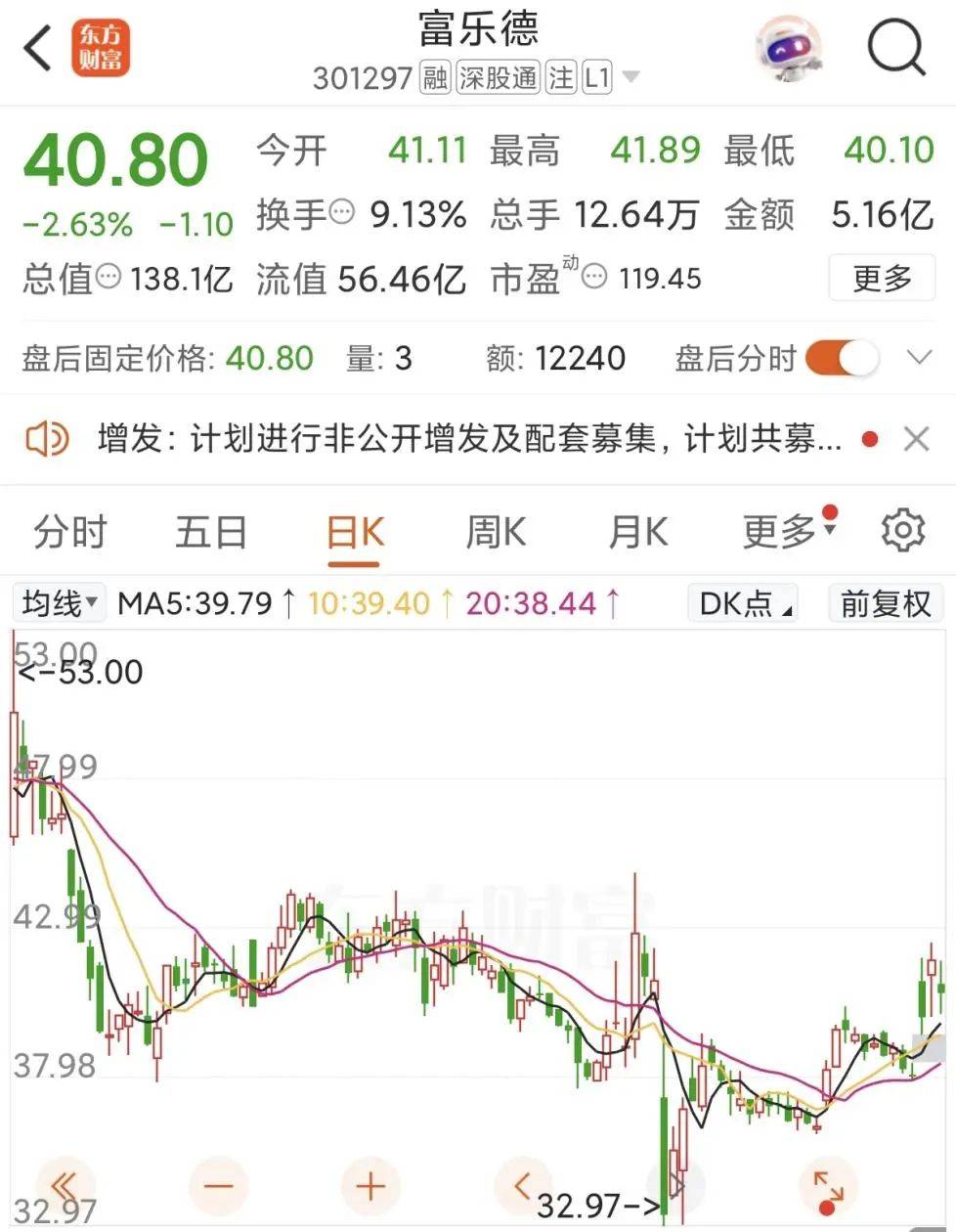Switch to 前复权 price adjustment mode
The image size is (956, 1232).
[885, 603]
